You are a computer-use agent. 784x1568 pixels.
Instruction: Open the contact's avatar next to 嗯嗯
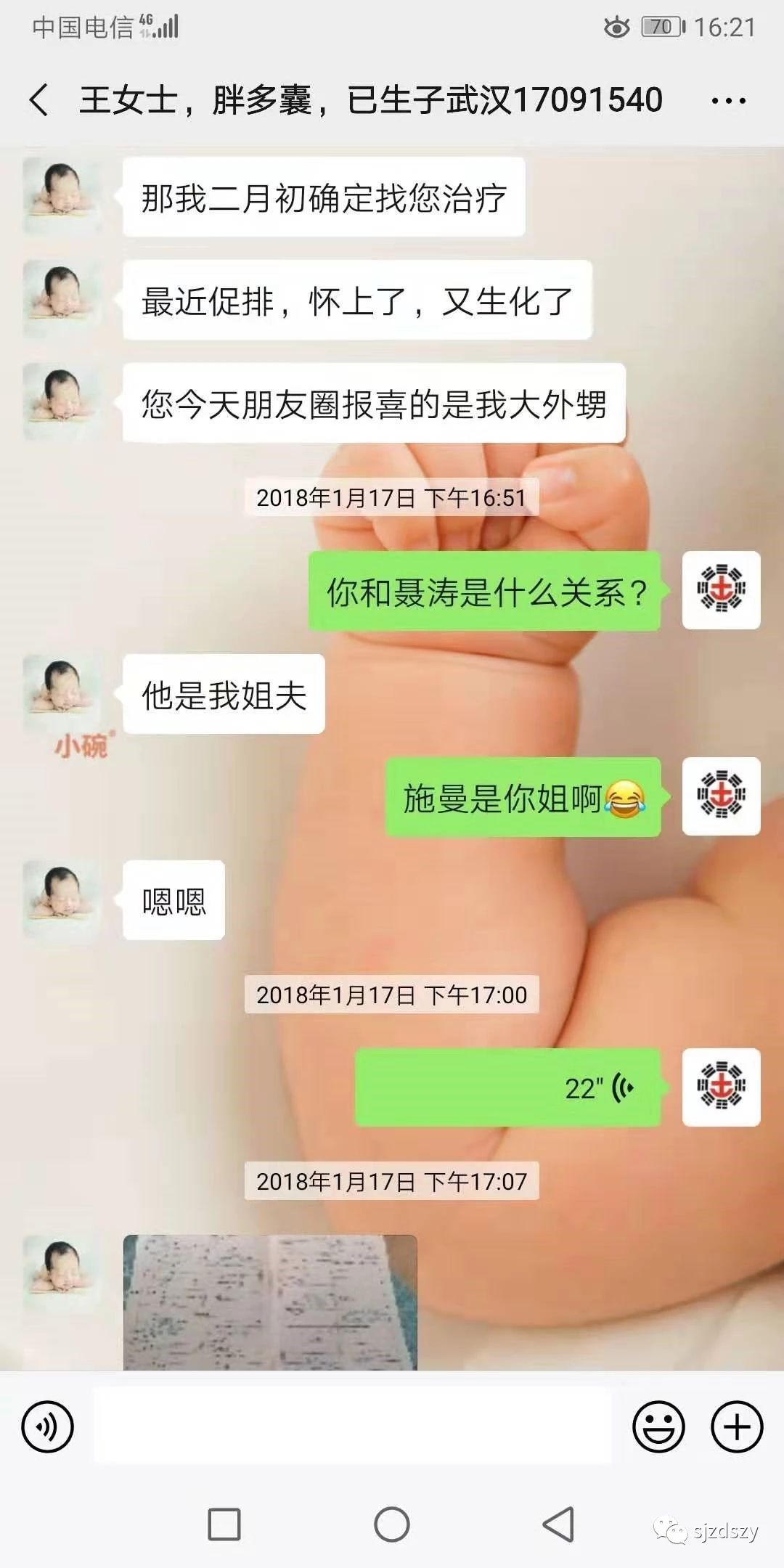point(62,899)
